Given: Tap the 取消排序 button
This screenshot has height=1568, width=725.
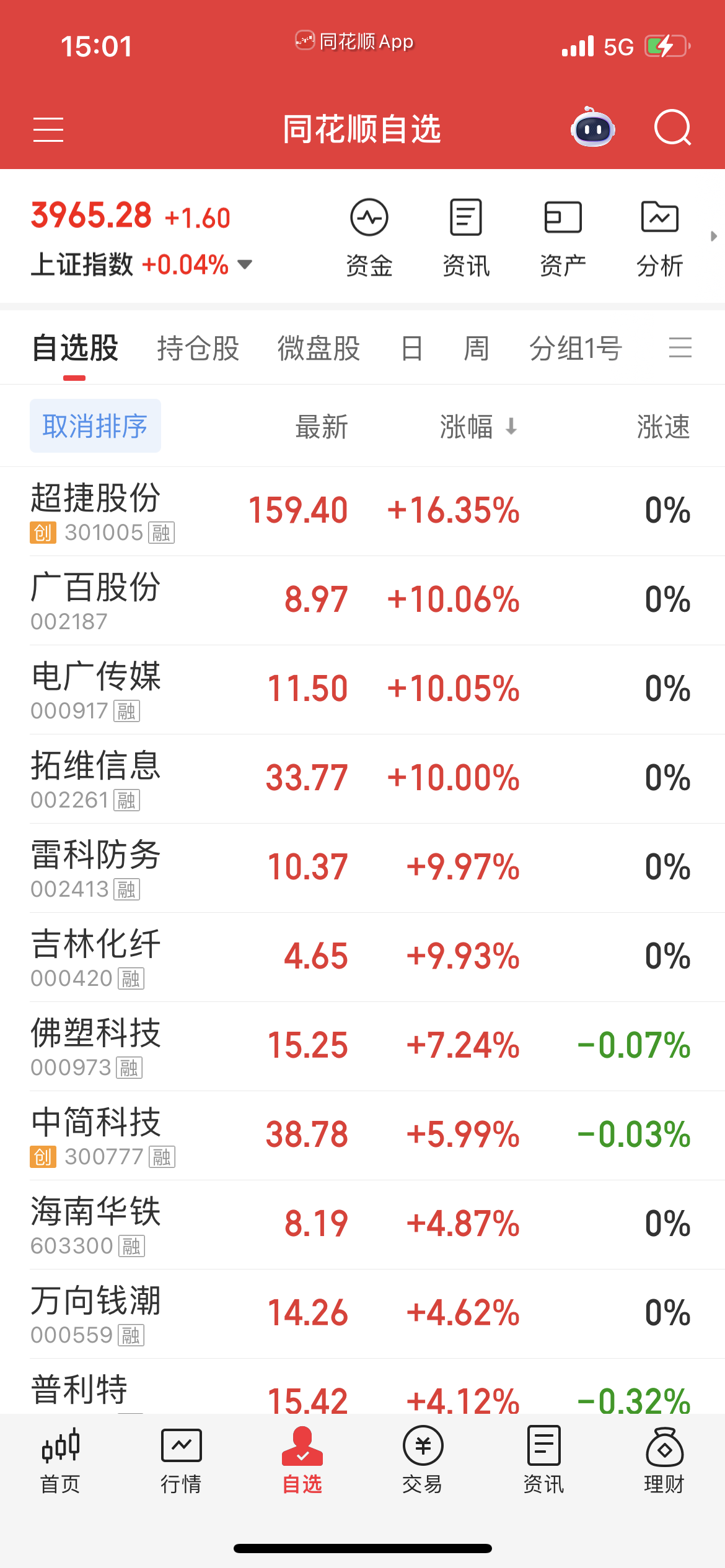Looking at the screenshot, I should (95, 426).
